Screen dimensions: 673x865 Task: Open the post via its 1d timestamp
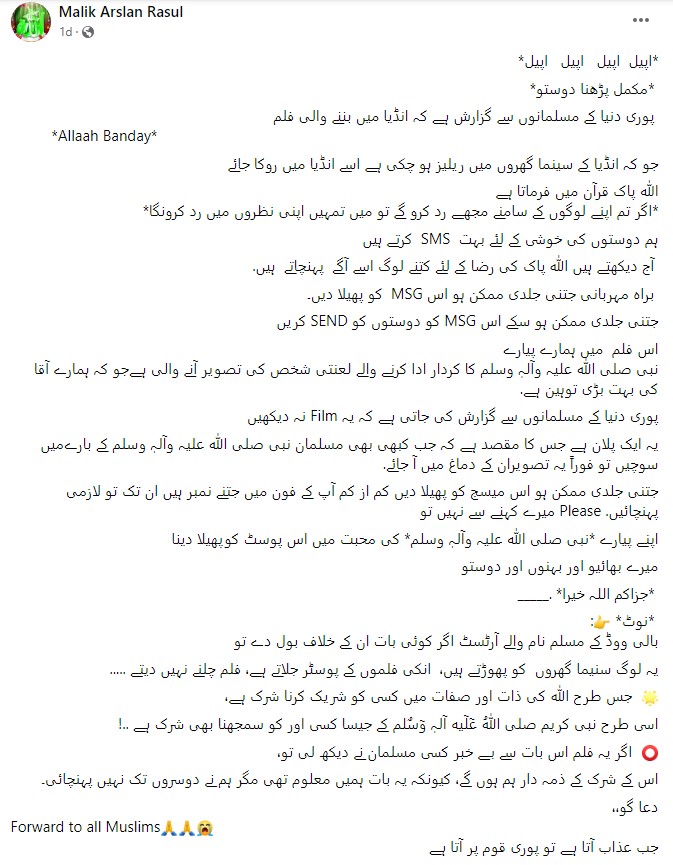tap(66, 33)
